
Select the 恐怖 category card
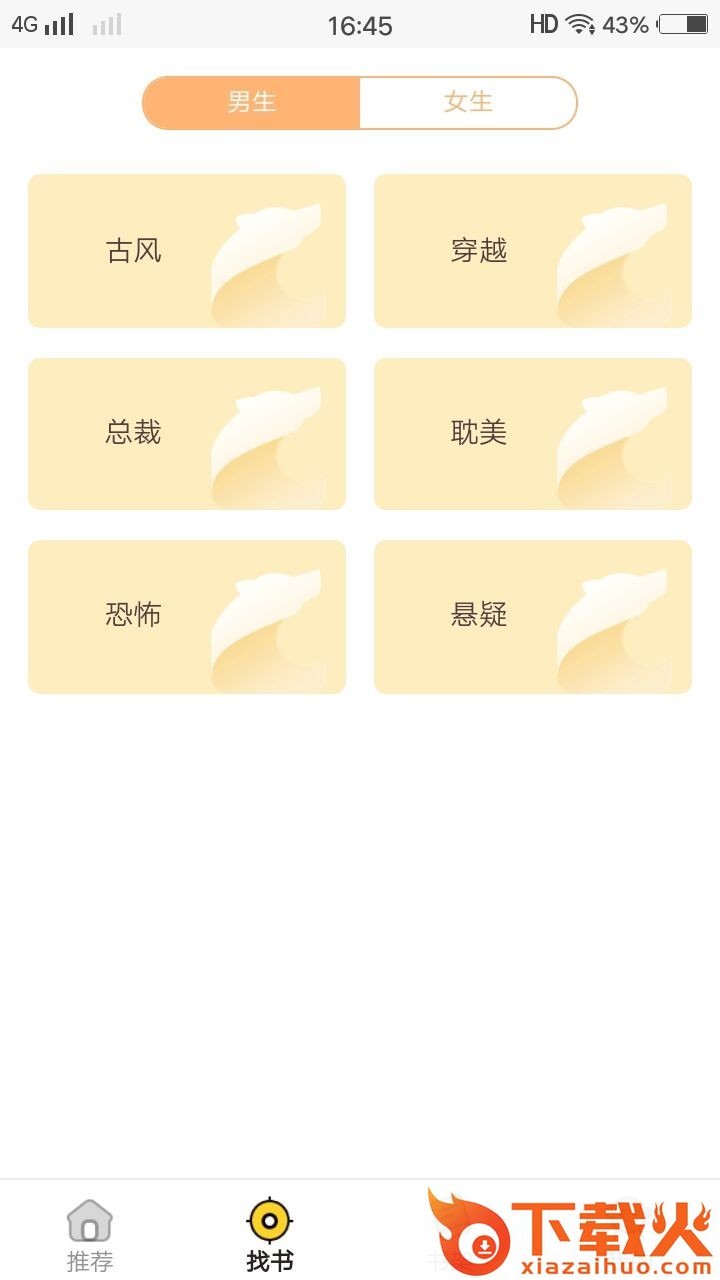tap(187, 616)
